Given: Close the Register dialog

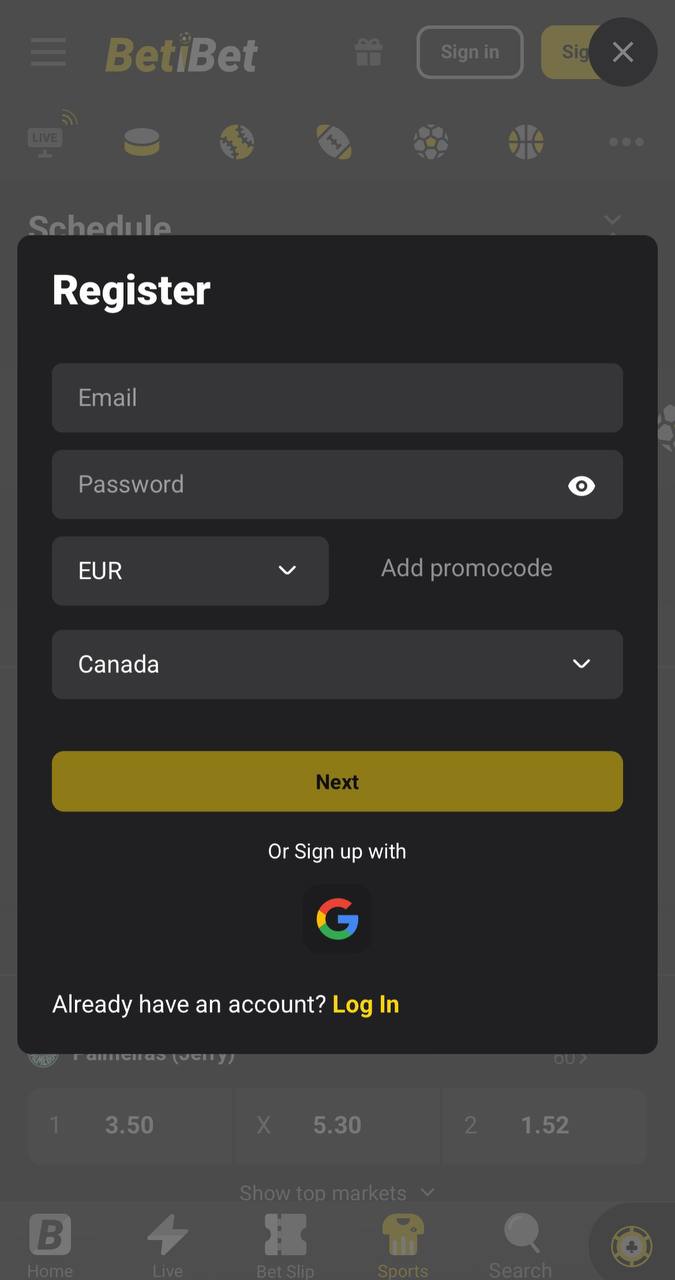Looking at the screenshot, I should coord(623,52).
